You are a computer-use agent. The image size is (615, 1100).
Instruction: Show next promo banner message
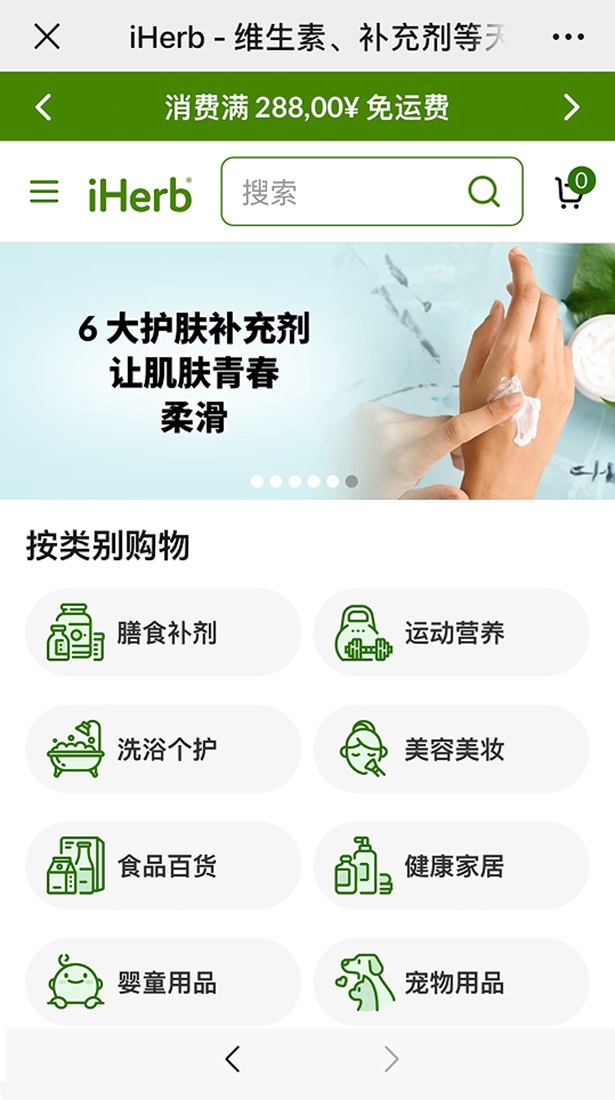click(571, 107)
